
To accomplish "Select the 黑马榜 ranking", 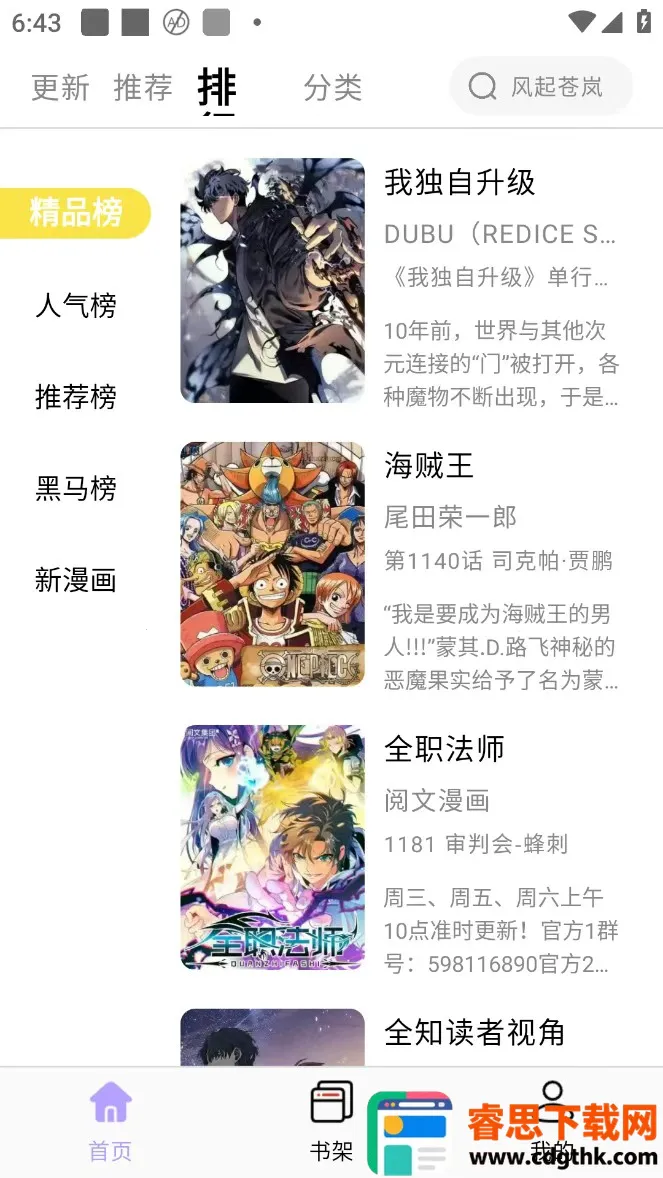I will [x=76, y=489].
